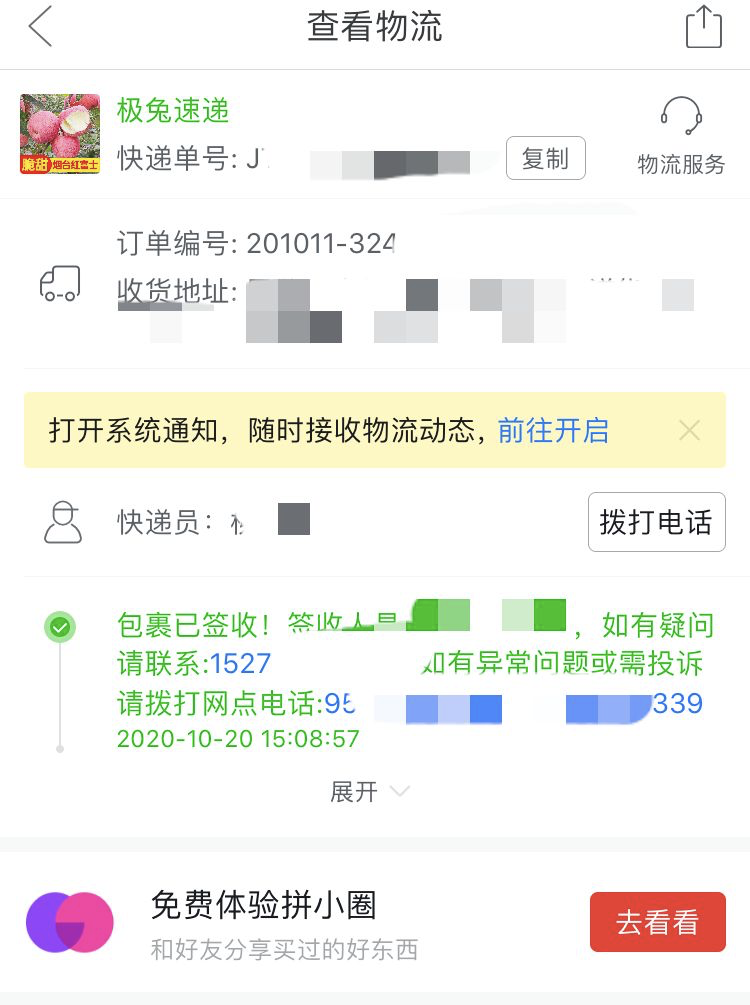Open the apple product thumbnail
Image resolution: width=750 pixels, height=1005 pixels.
point(60,134)
